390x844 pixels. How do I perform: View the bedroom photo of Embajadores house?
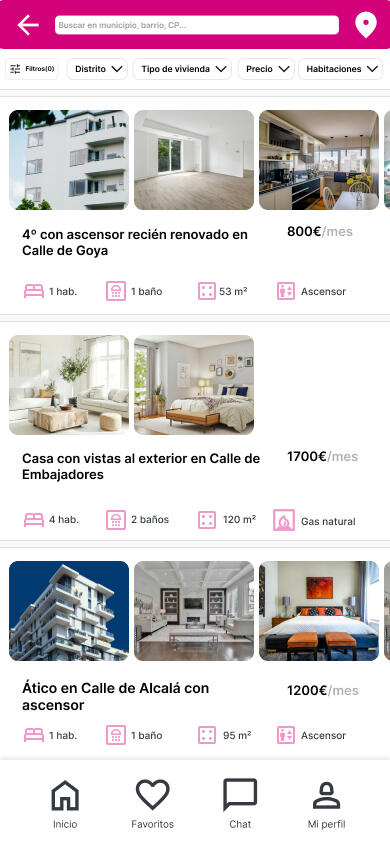194,385
